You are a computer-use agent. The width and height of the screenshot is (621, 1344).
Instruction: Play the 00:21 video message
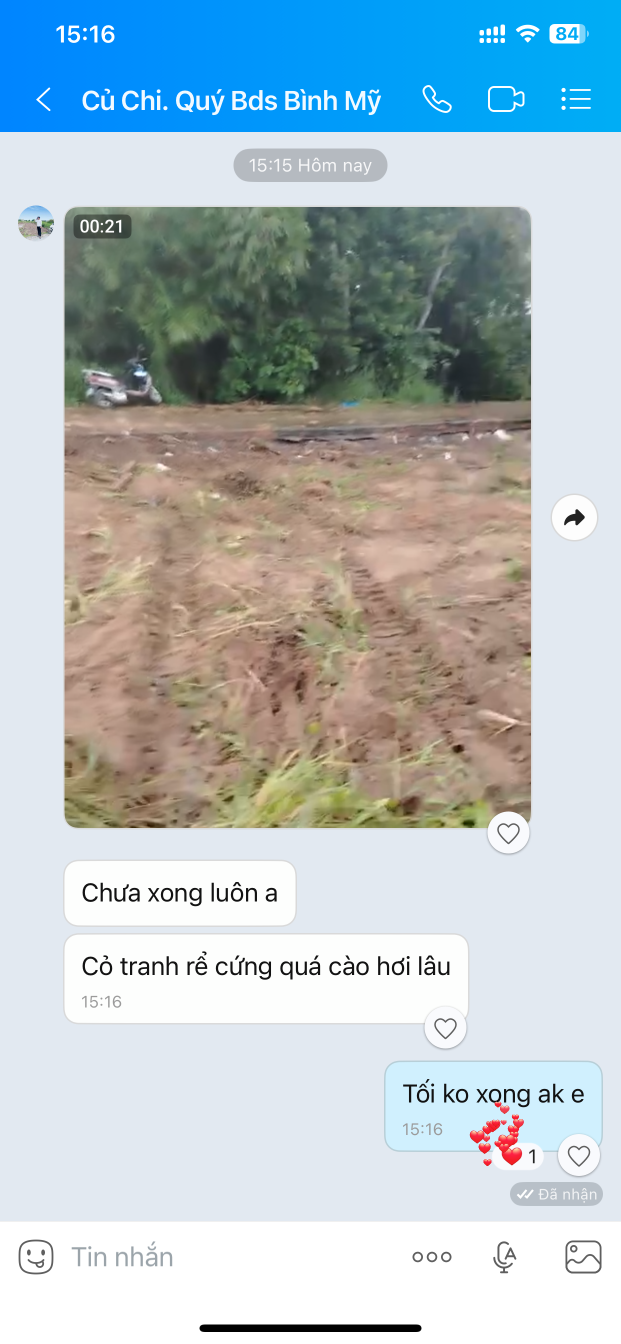(297, 517)
